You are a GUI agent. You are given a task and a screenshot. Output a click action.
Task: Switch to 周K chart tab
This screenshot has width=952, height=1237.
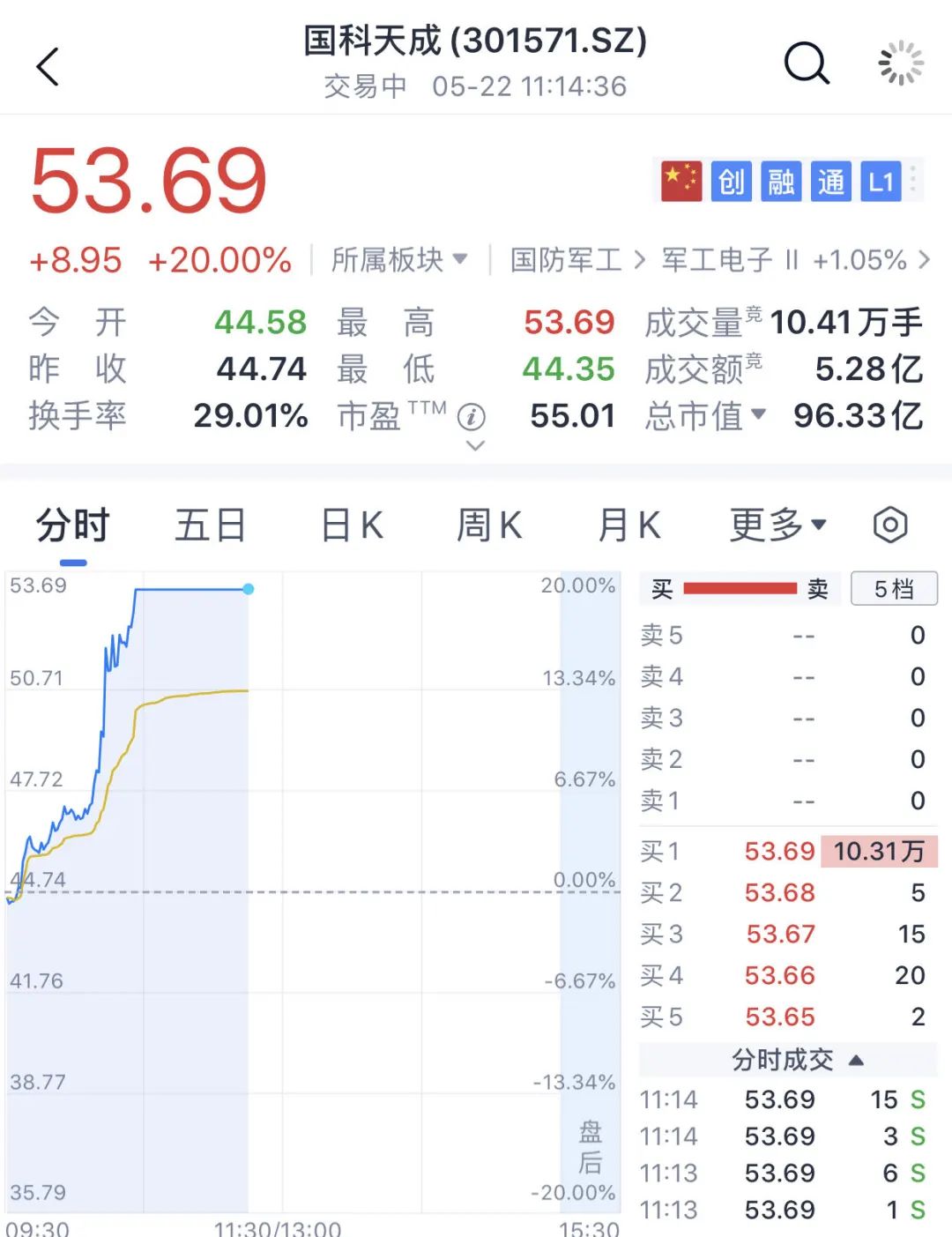tap(489, 526)
